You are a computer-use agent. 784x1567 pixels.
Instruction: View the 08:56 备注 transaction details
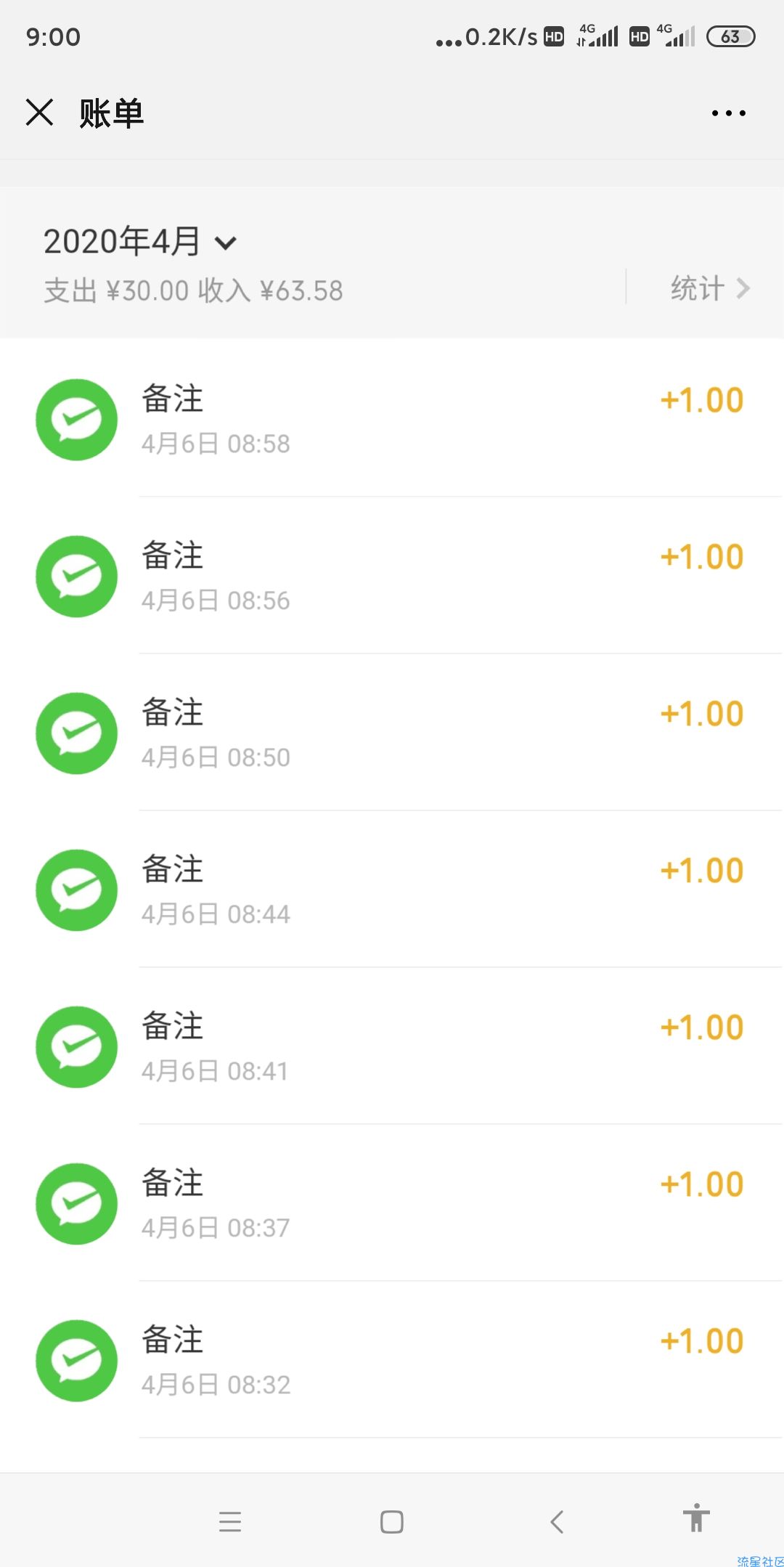[x=392, y=576]
